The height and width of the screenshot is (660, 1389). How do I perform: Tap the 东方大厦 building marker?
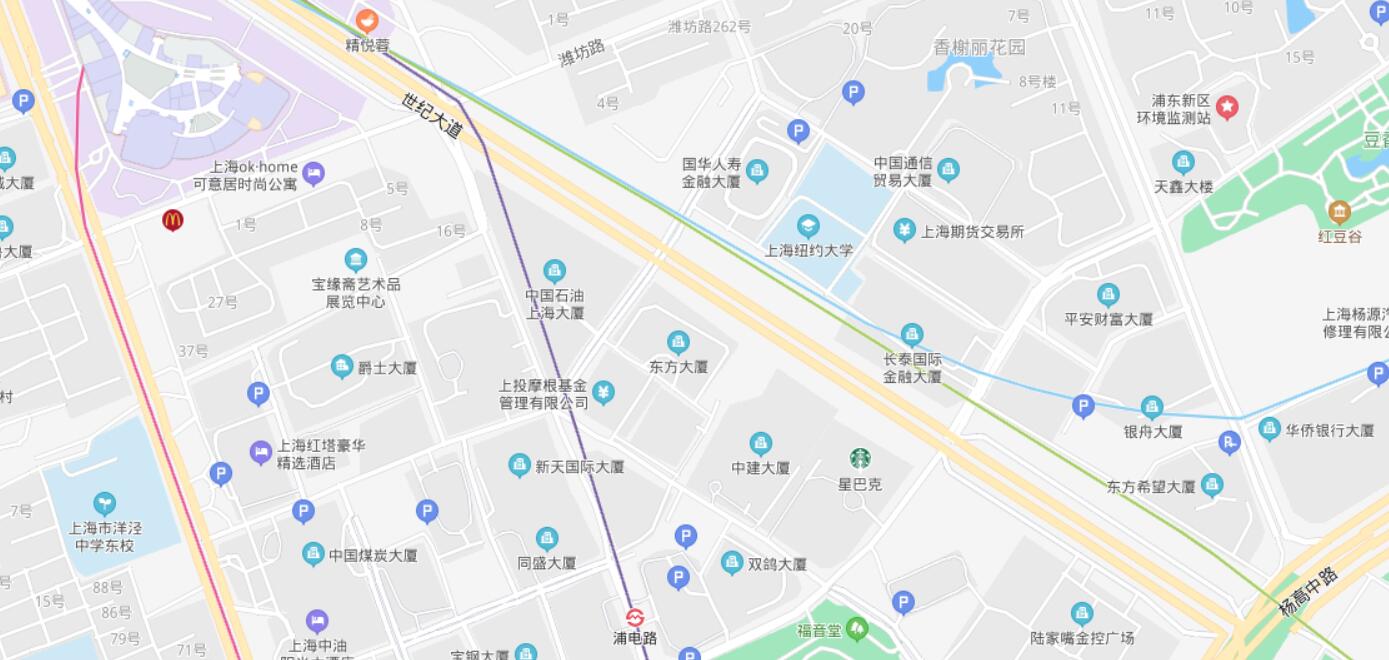(678, 342)
